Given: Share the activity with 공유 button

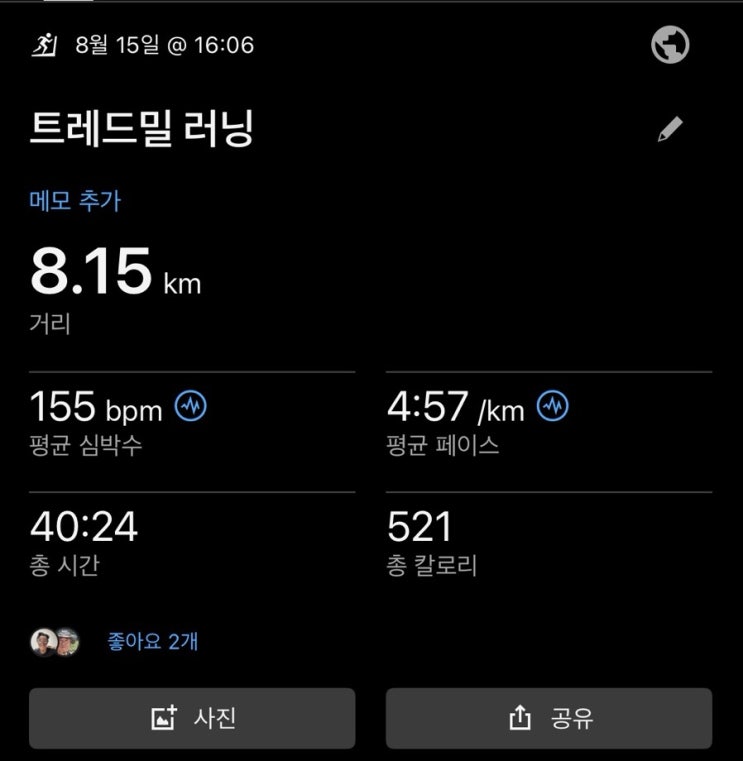Looking at the screenshot, I should 549,718.
